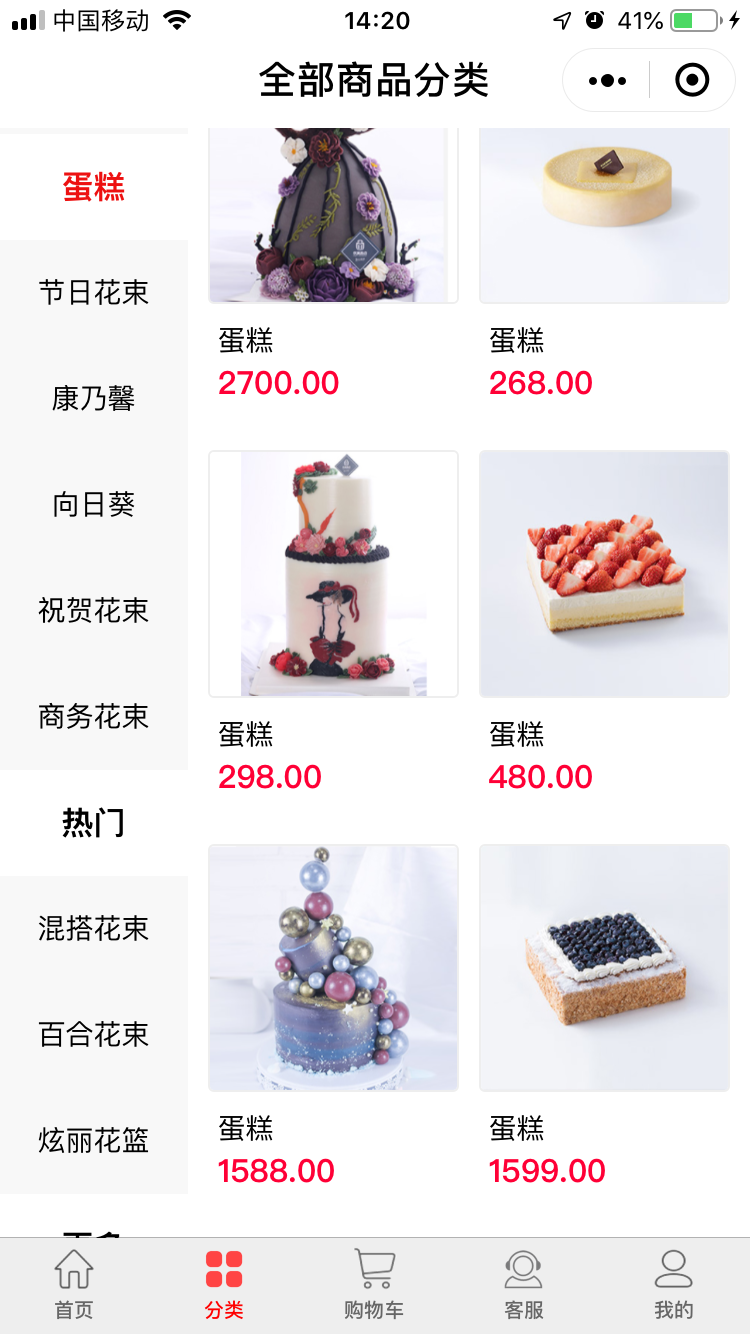750x1334 pixels.
Task: Open the mini-program more options menu
Action: tap(607, 80)
